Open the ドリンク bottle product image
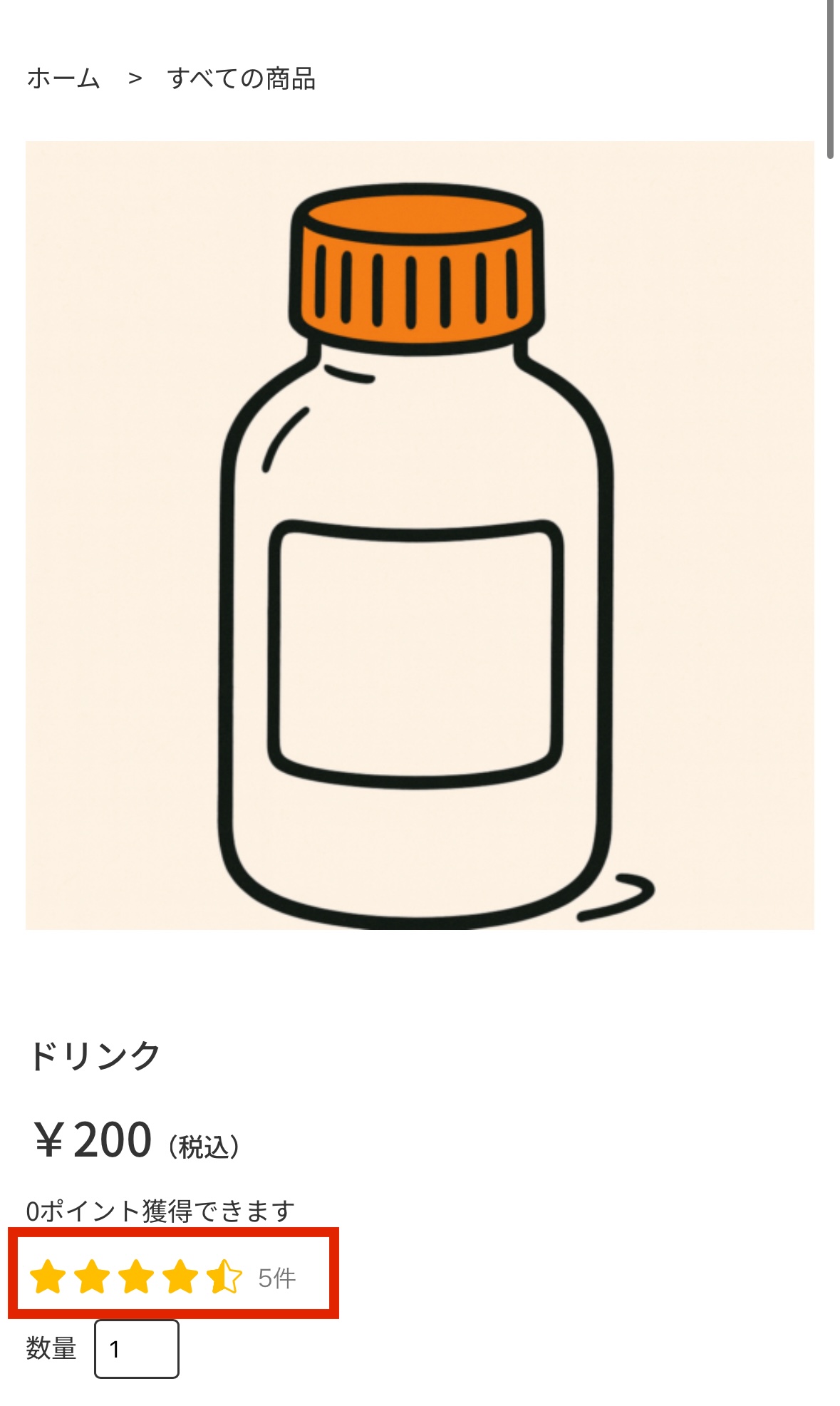Image resolution: width=840 pixels, height=1406 pixels. coord(420,534)
